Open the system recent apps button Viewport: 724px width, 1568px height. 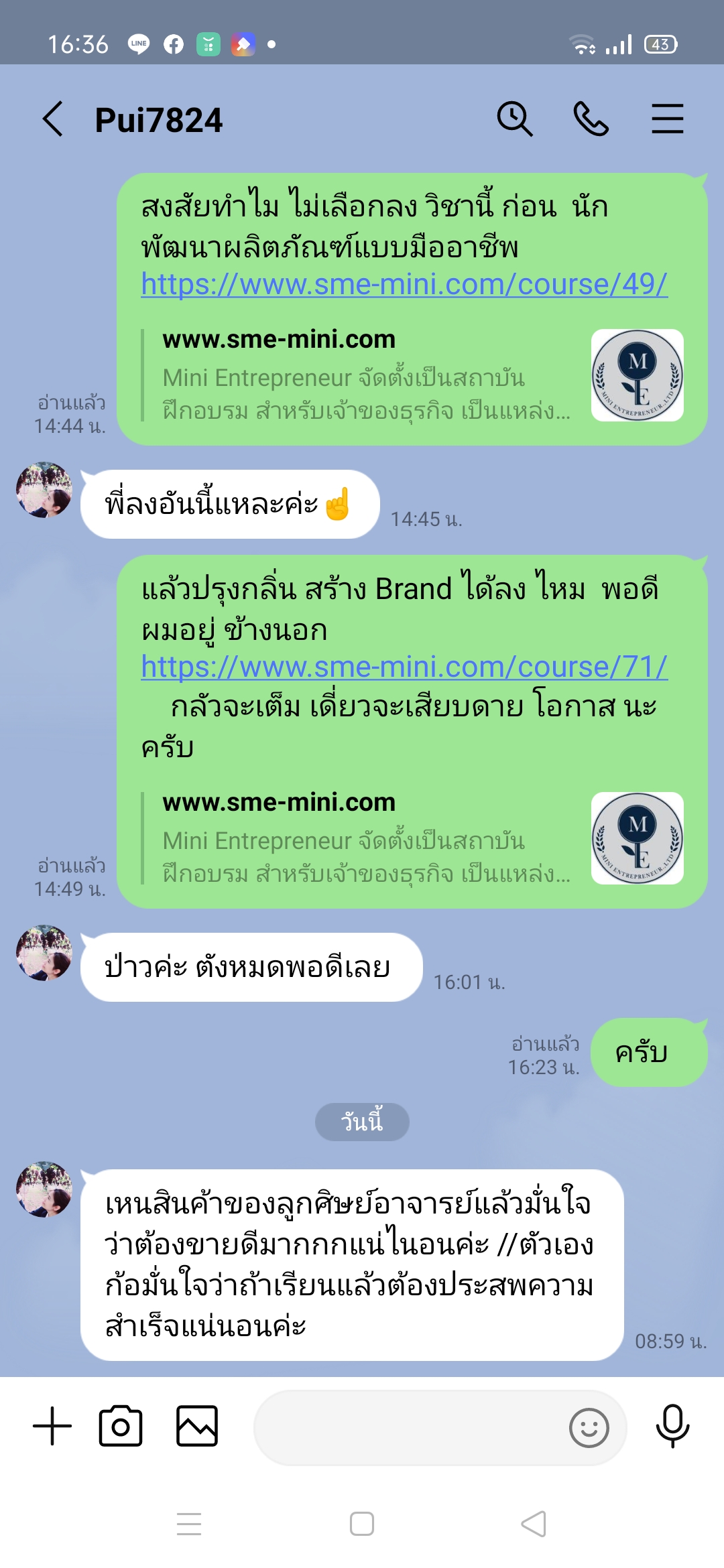(189, 1524)
